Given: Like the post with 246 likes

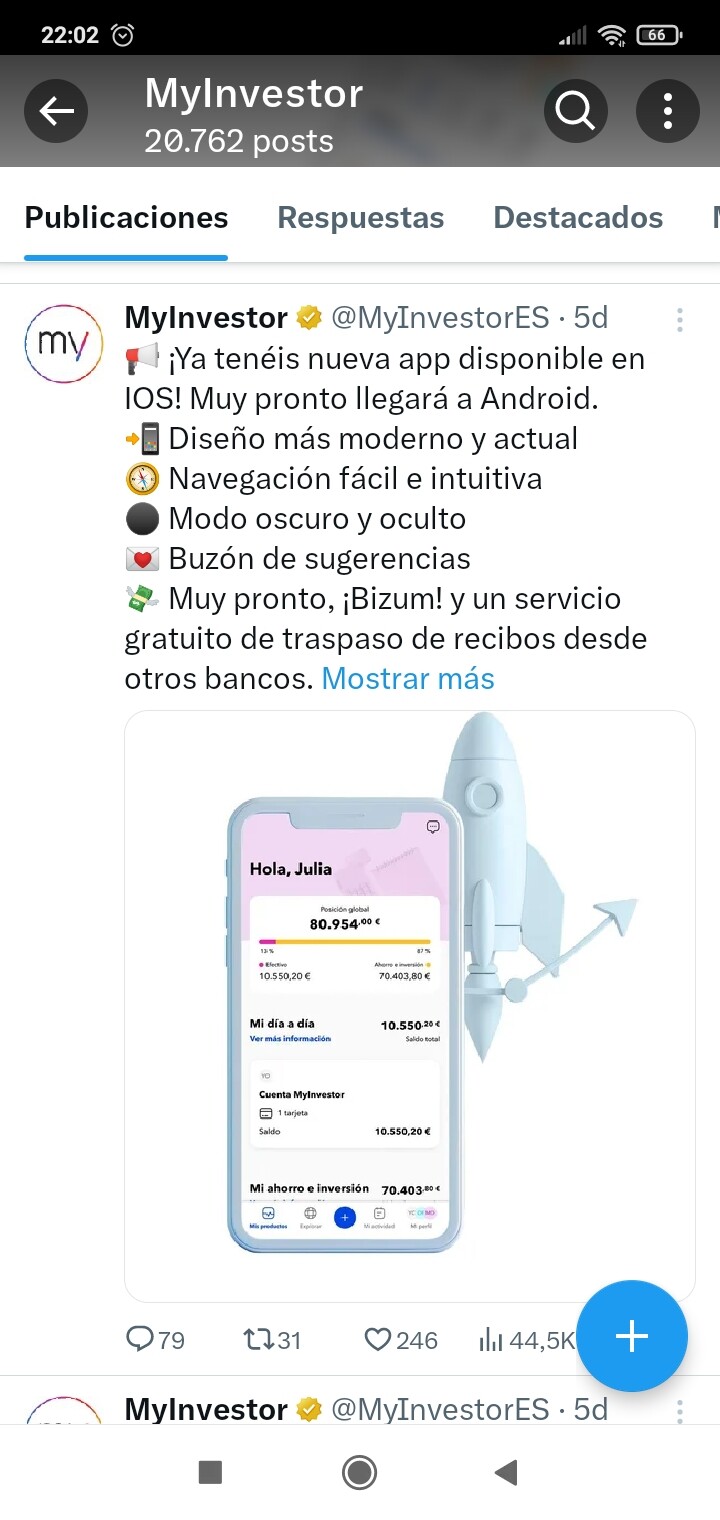Looking at the screenshot, I should (400, 1340).
